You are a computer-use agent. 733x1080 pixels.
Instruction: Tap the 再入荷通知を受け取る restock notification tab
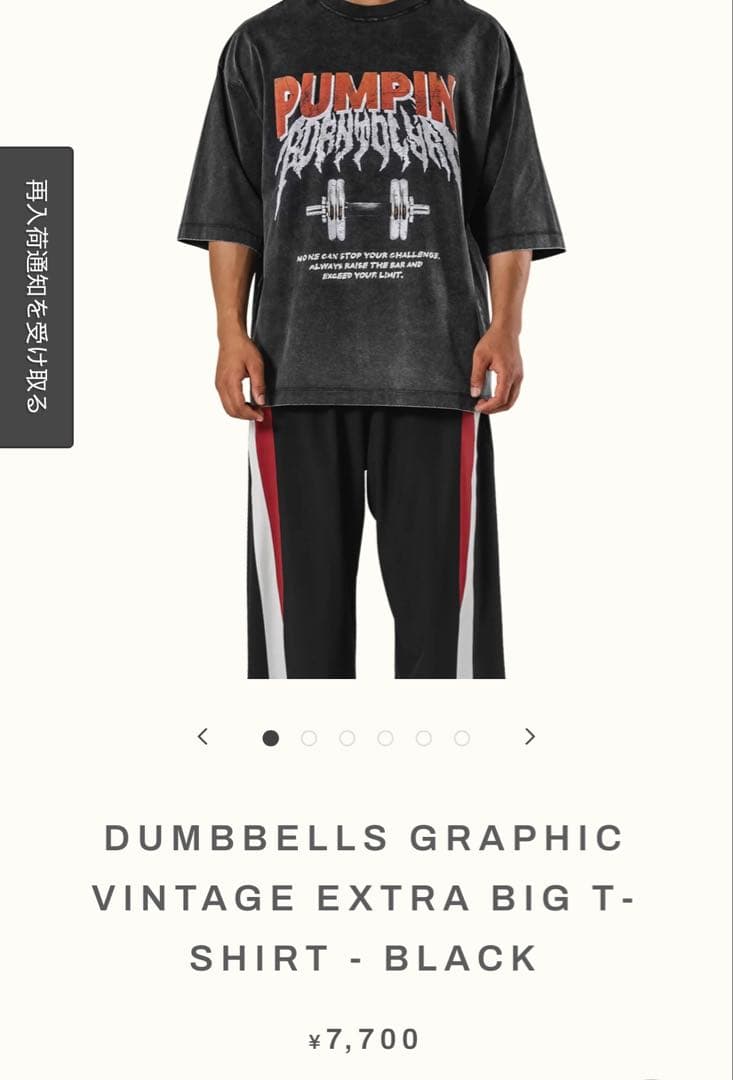(36, 297)
